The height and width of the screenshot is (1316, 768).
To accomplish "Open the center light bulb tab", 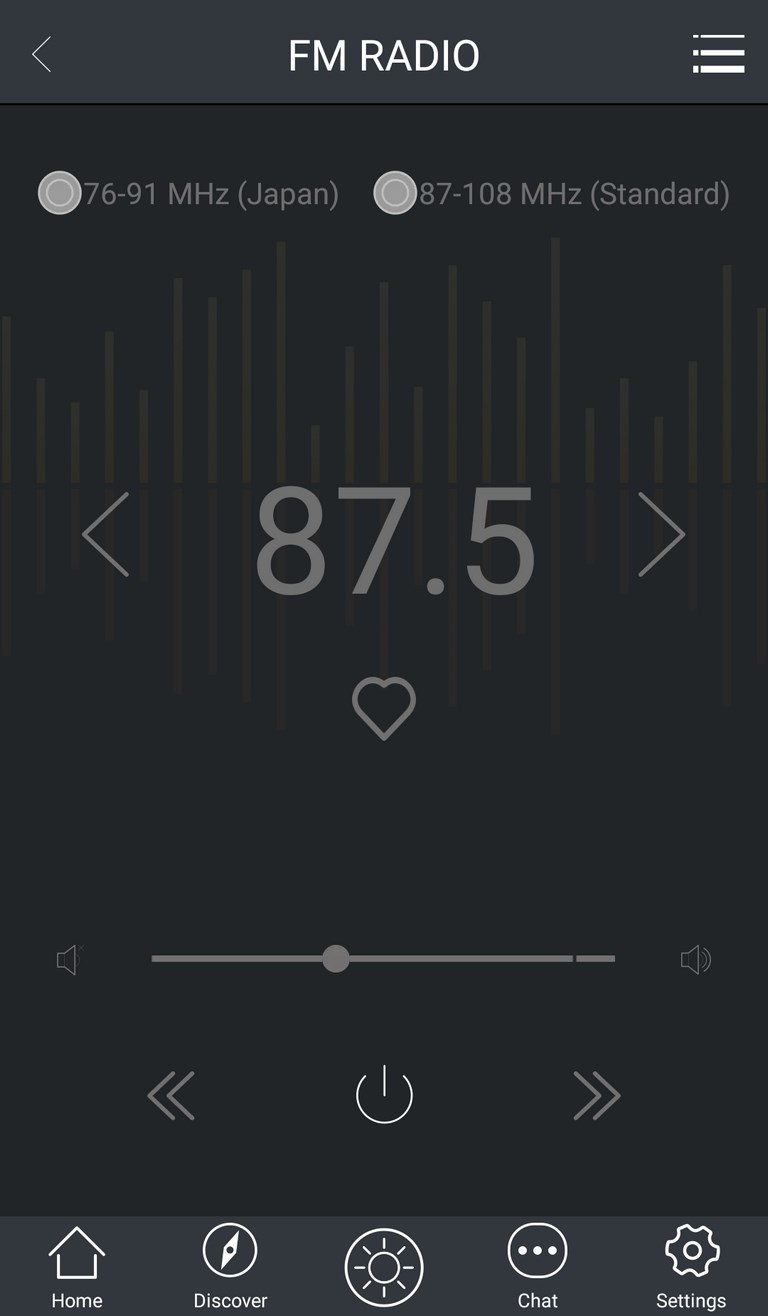I will (384, 1268).
